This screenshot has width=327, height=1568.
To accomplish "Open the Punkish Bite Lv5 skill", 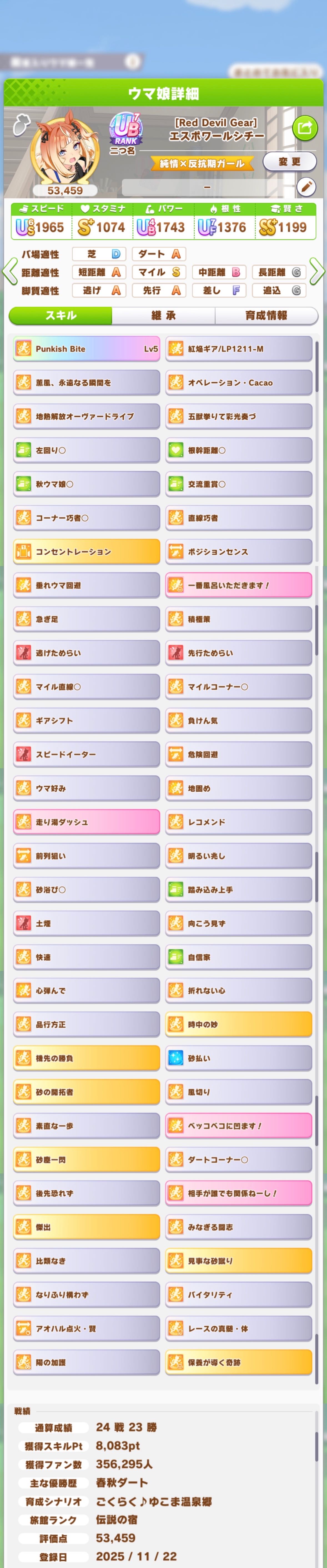I will click(x=86, y=349).
